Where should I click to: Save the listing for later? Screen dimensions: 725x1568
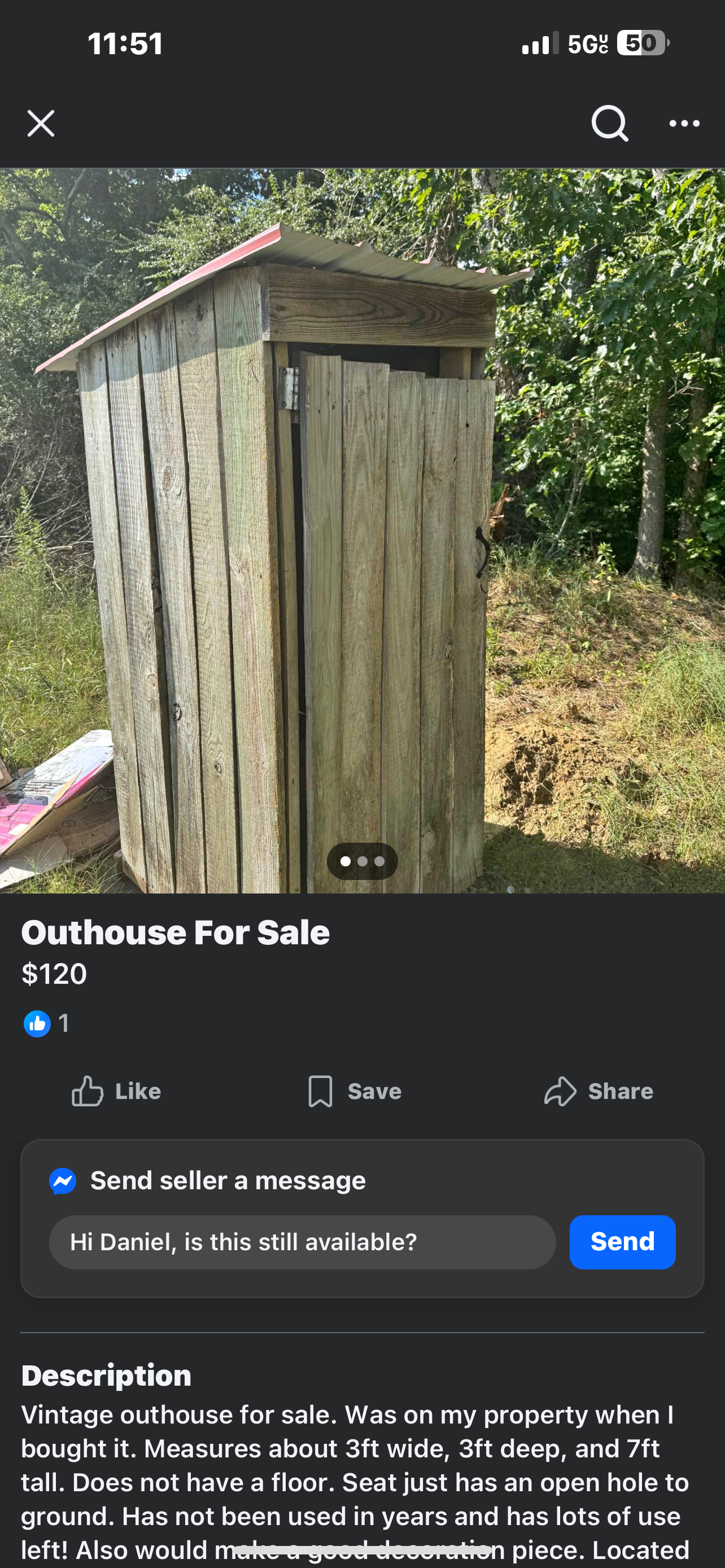pos(354,1092)
